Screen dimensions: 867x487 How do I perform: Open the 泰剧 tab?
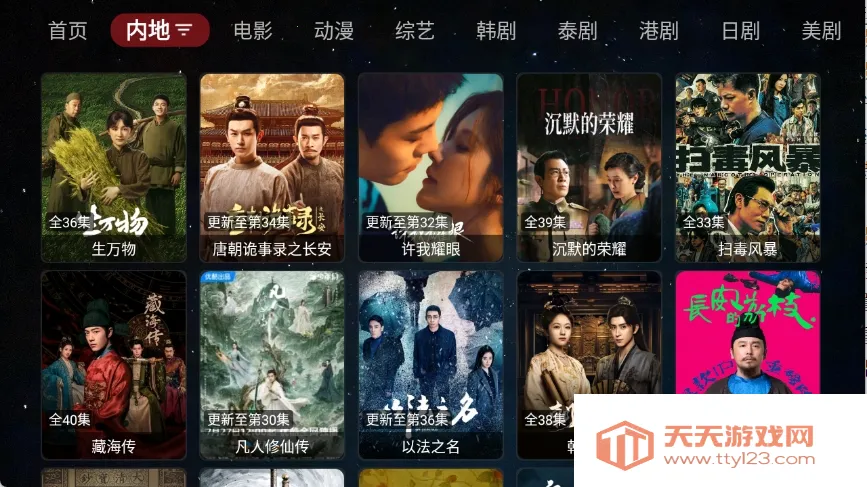click(578, 31)
